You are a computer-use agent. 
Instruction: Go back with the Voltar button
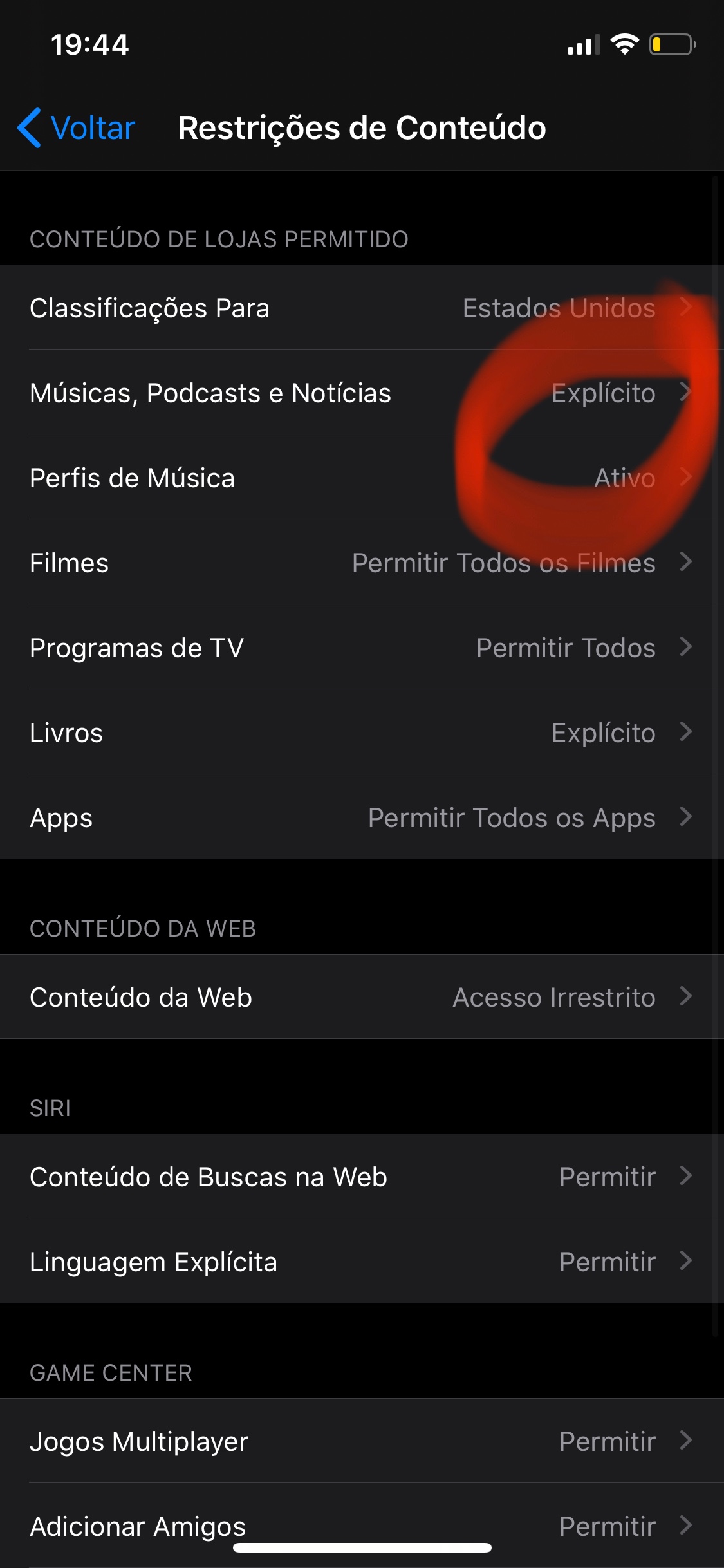click(x=77, y=127)
